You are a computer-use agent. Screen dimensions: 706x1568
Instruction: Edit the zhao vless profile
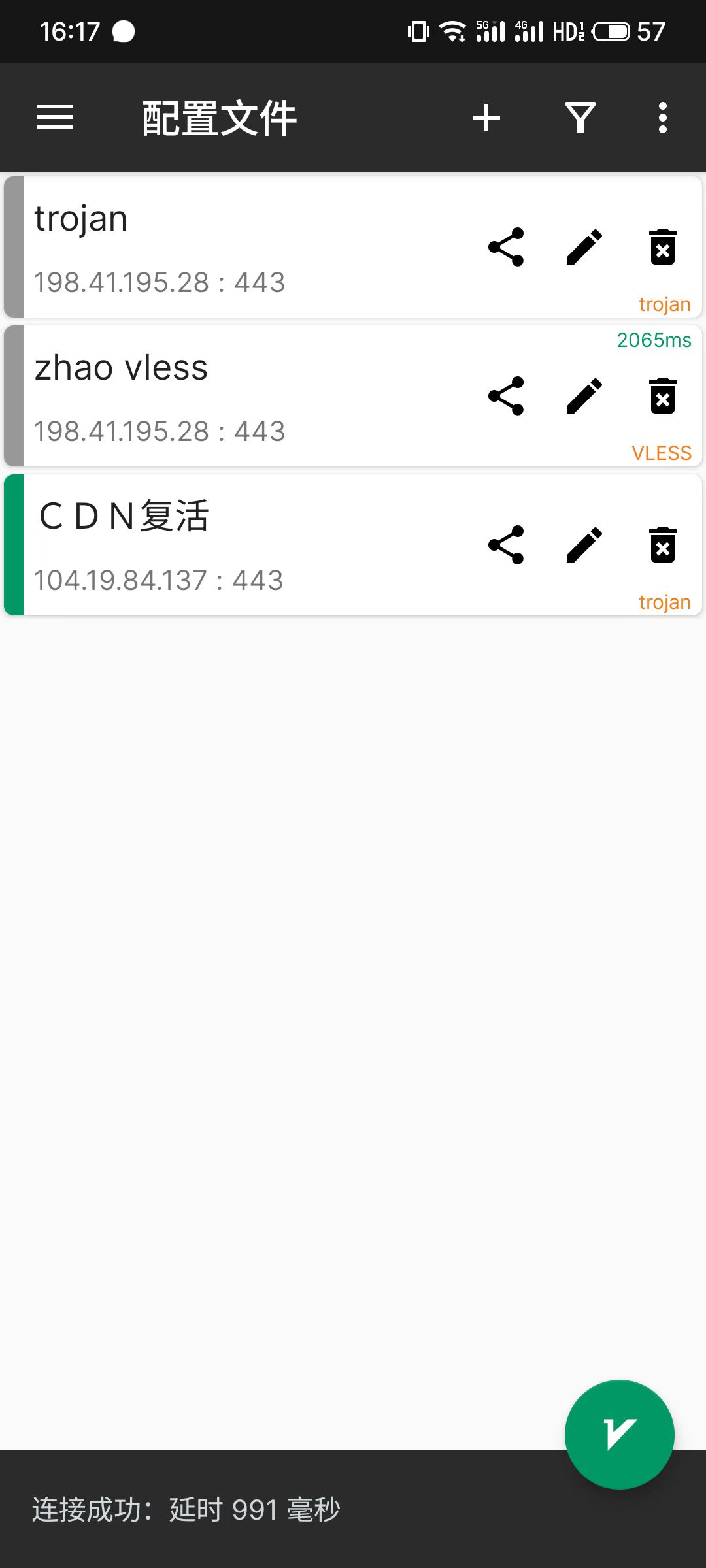coord(584,395)
